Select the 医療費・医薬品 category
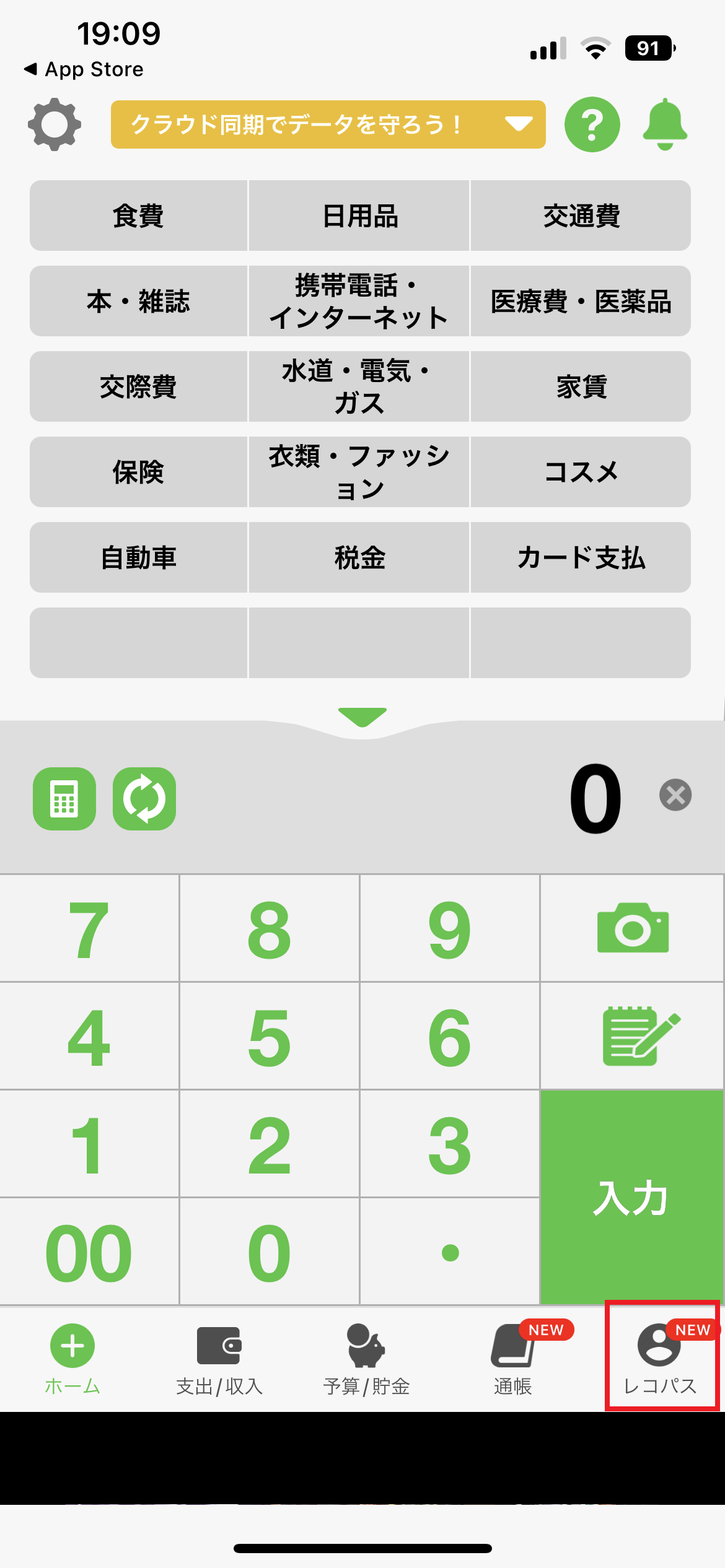725x1568 pixels. [x=581, y=302]
